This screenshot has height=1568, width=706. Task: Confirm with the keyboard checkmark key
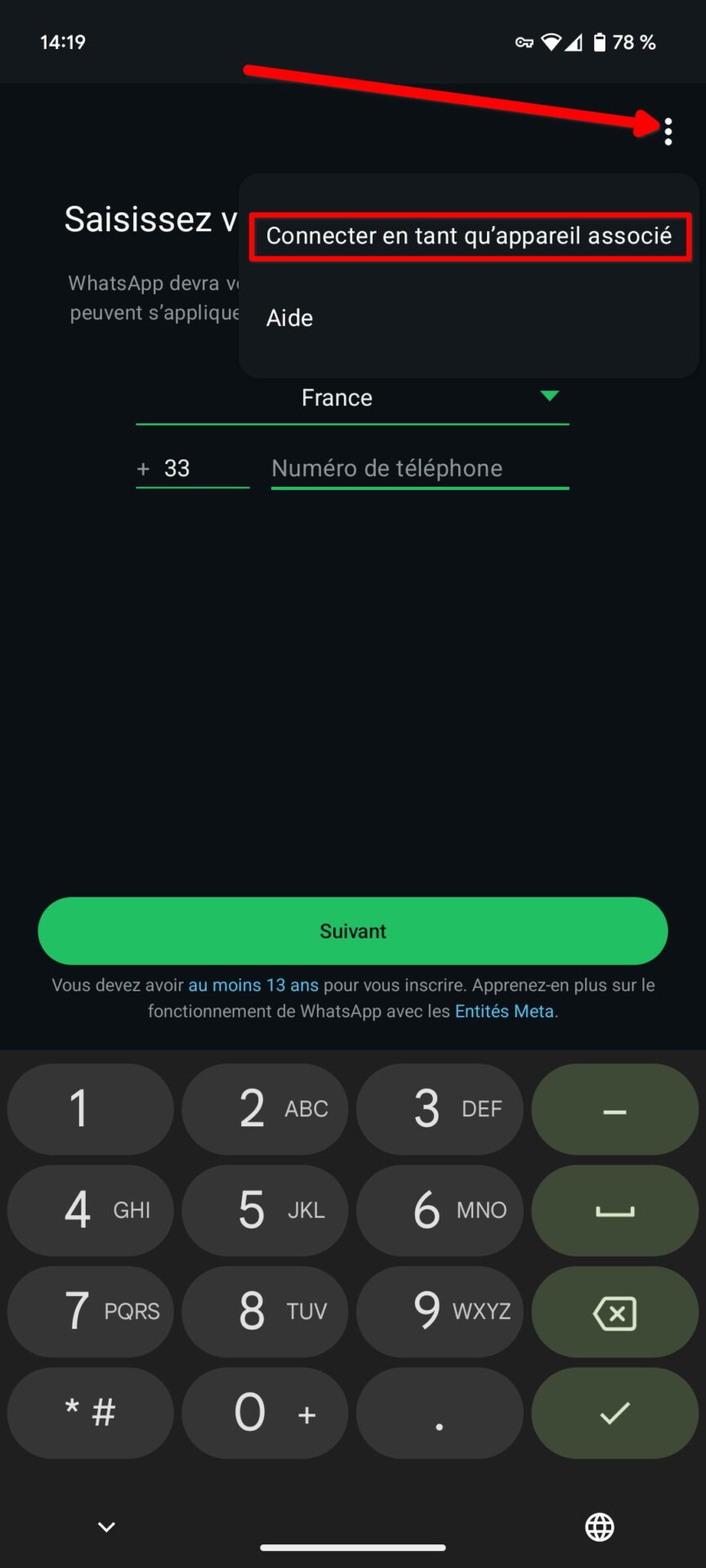click(x=614, y=1413)
